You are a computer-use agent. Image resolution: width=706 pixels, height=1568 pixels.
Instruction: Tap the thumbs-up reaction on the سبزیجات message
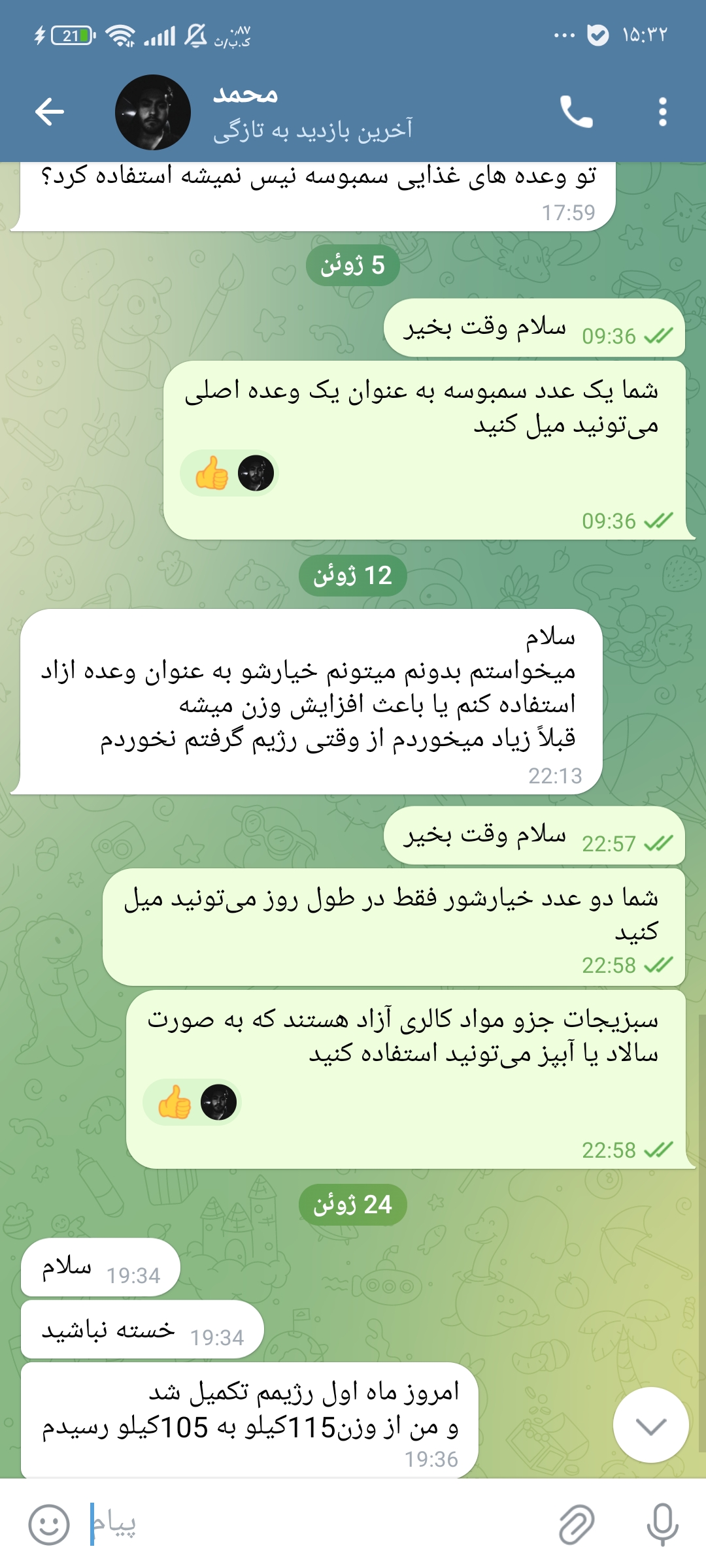coord(192,1102)
